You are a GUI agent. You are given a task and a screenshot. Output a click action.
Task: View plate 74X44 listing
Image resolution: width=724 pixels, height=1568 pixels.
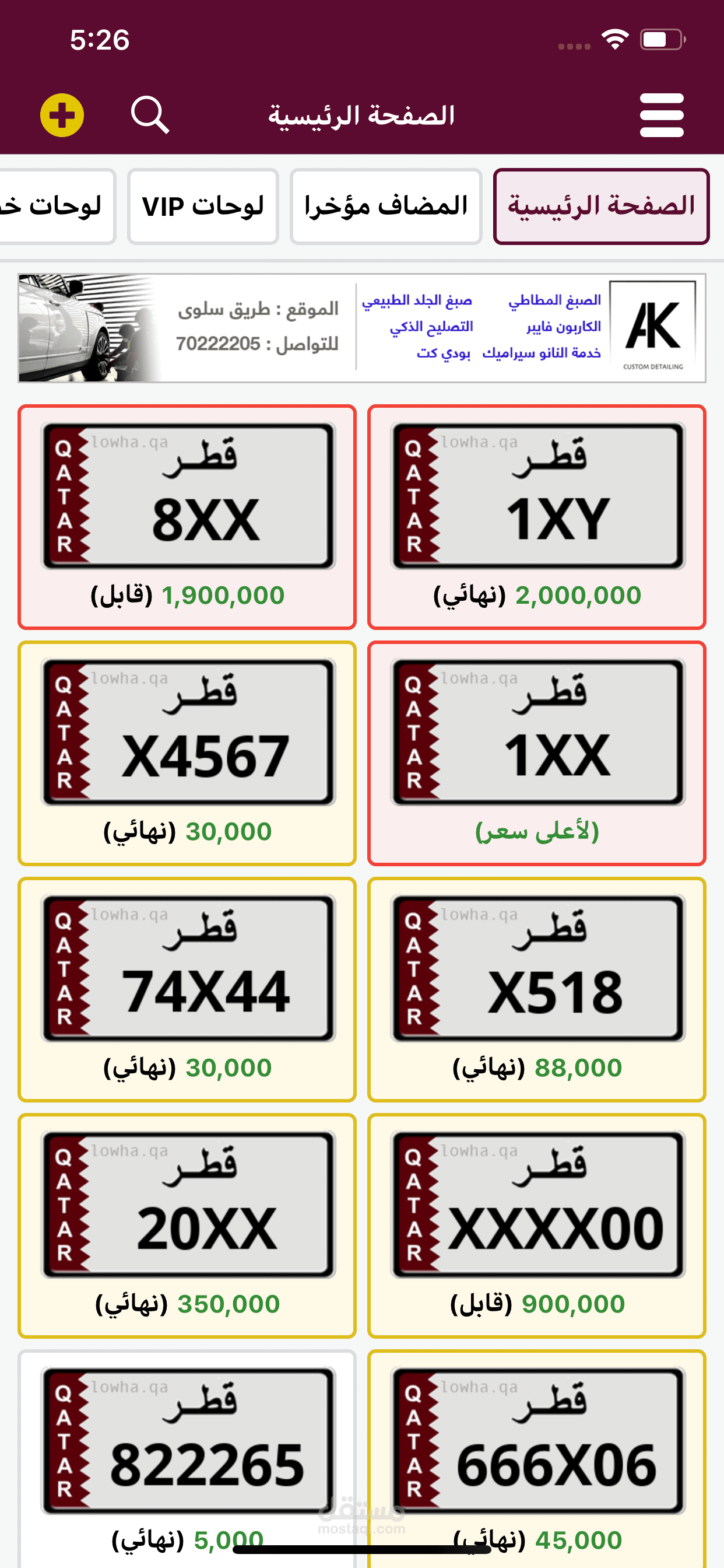(x=187, y=989)
